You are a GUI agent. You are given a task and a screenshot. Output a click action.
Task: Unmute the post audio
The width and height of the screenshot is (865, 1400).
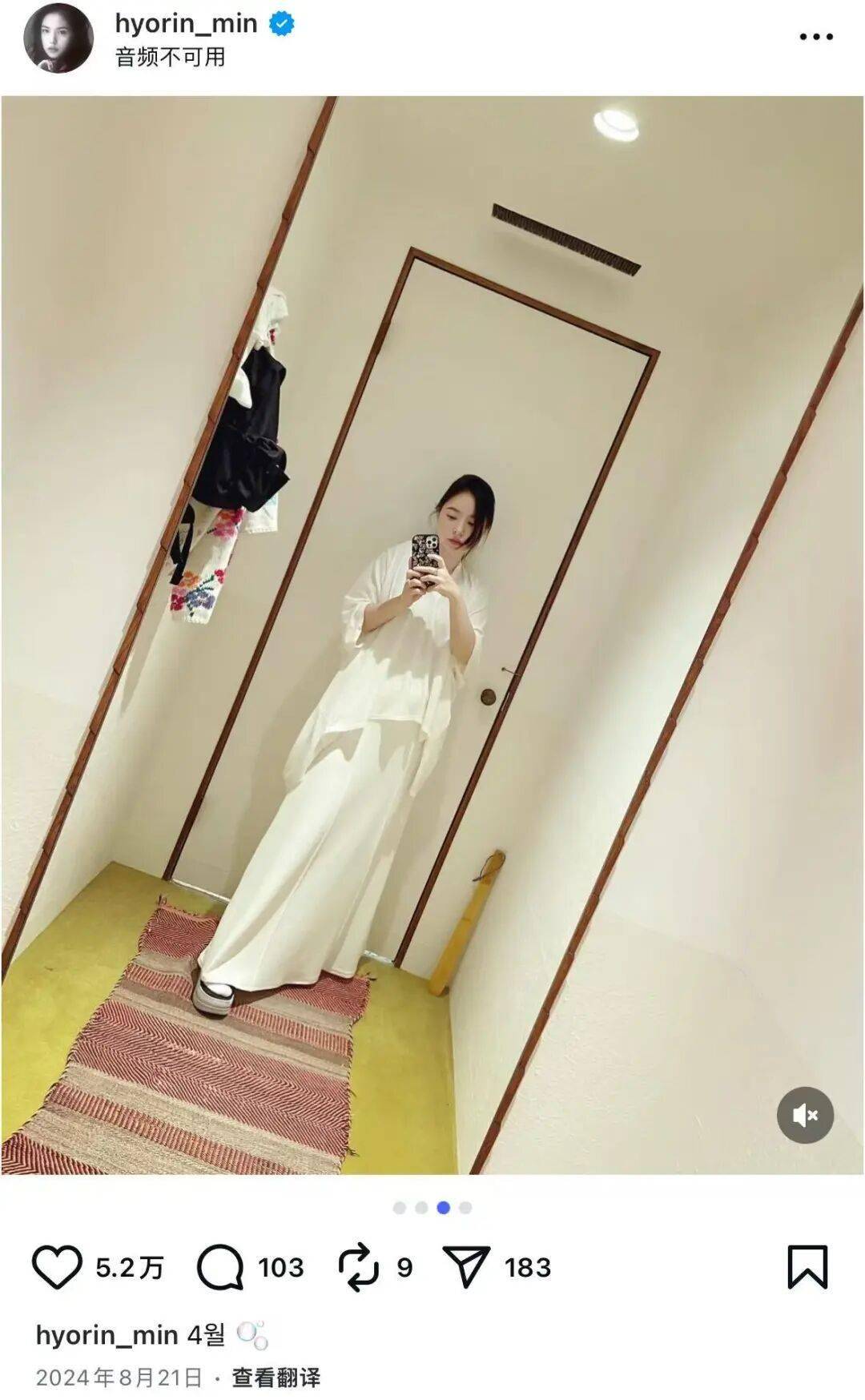[804, 1115]
